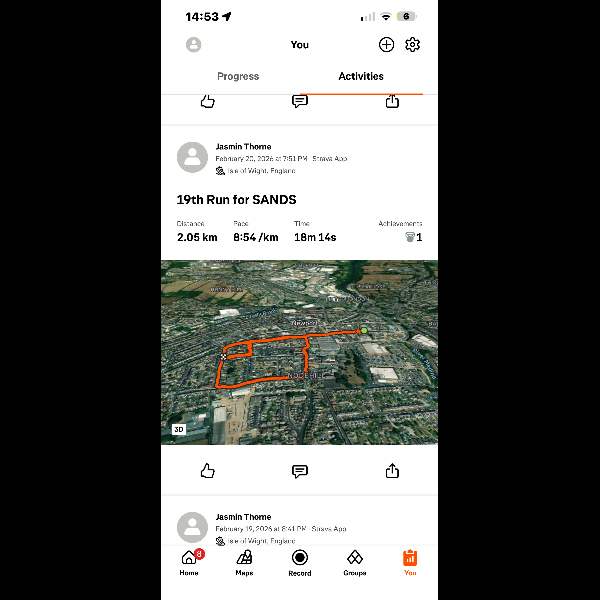Open the Maps tab

point(244,562)
